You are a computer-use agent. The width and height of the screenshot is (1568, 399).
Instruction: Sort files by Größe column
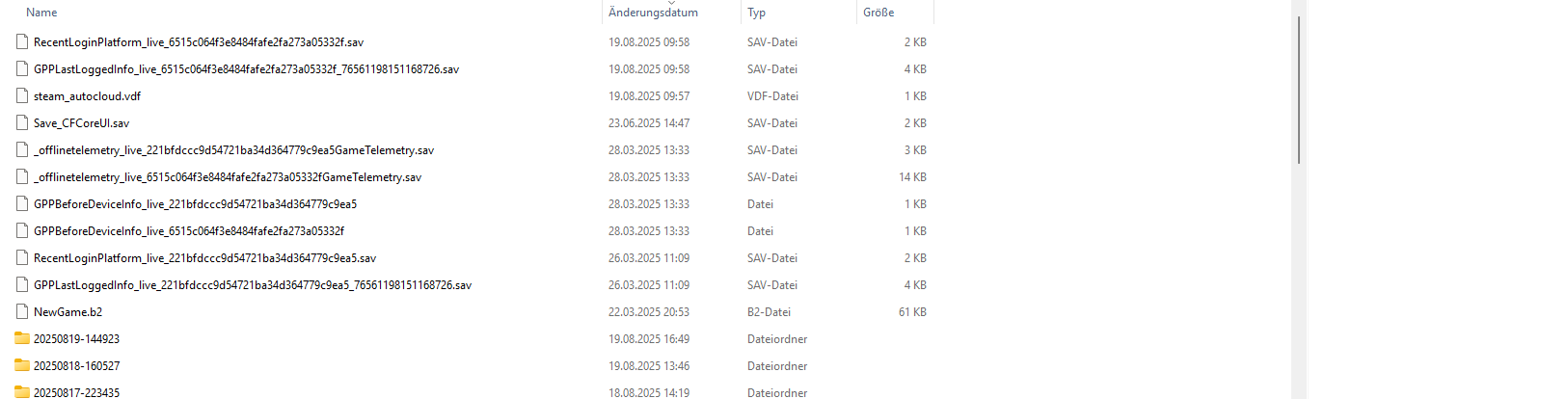pos(879,13)
